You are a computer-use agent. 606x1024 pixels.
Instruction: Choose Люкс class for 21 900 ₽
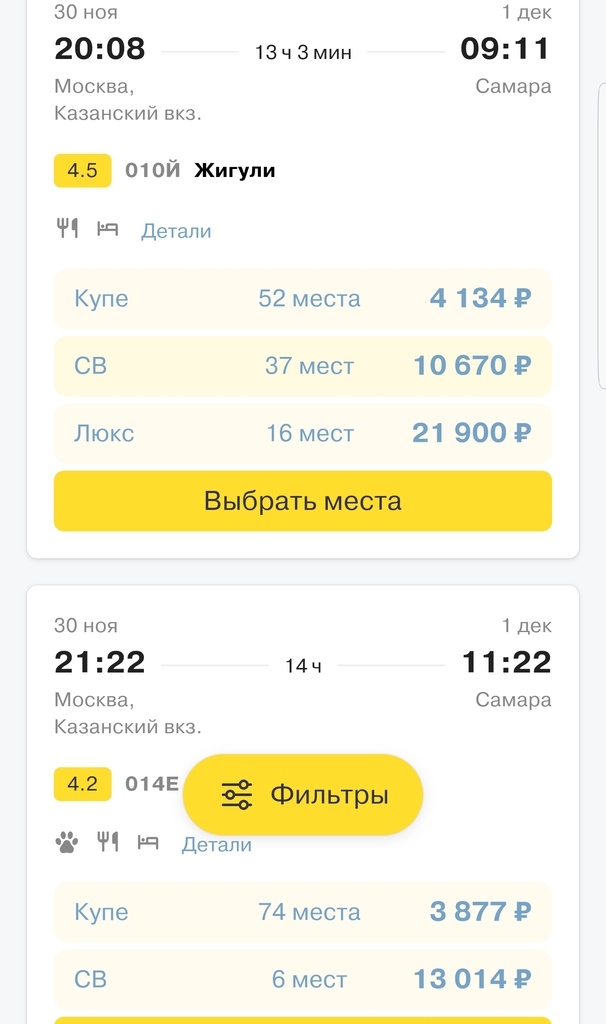tap(302, 433)
